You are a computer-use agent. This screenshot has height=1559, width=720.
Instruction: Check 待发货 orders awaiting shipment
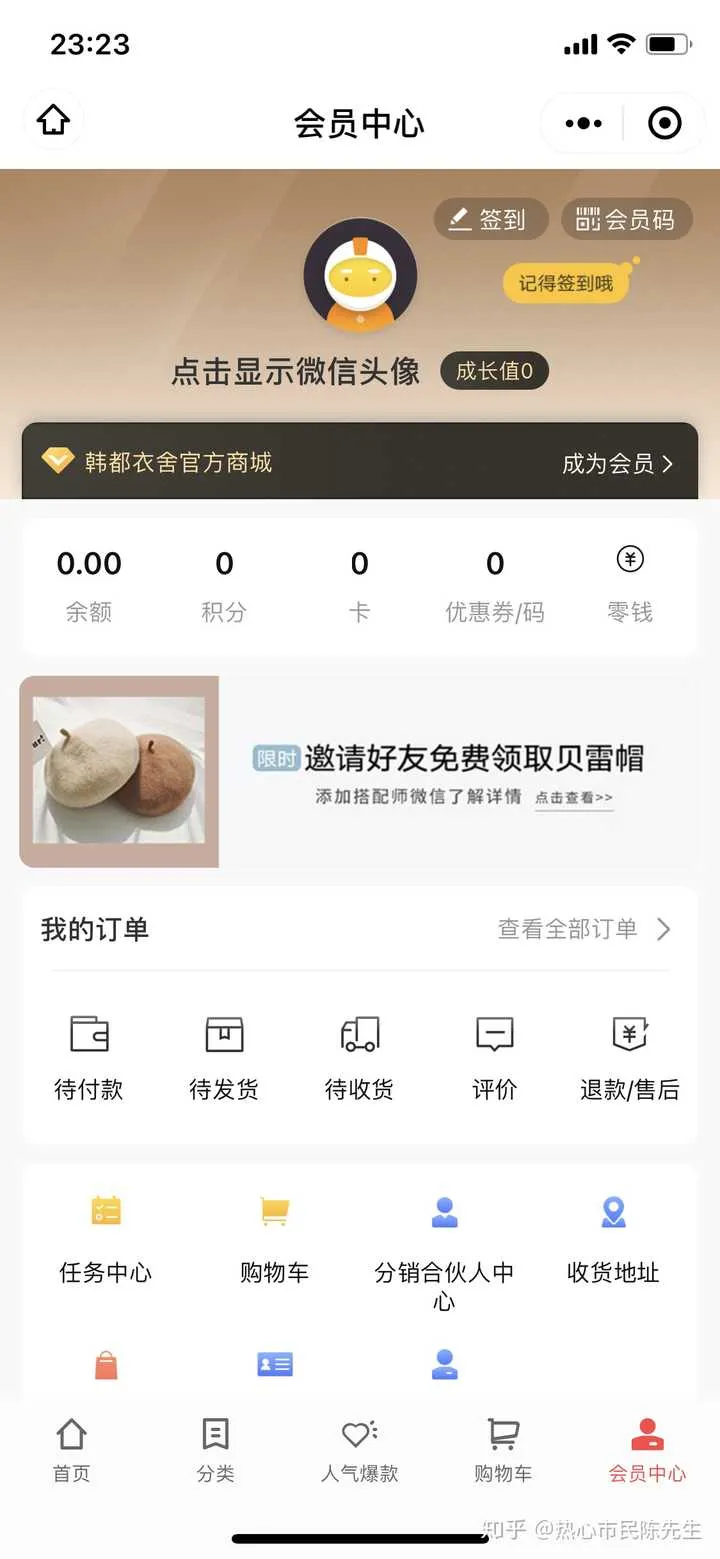224,1058
